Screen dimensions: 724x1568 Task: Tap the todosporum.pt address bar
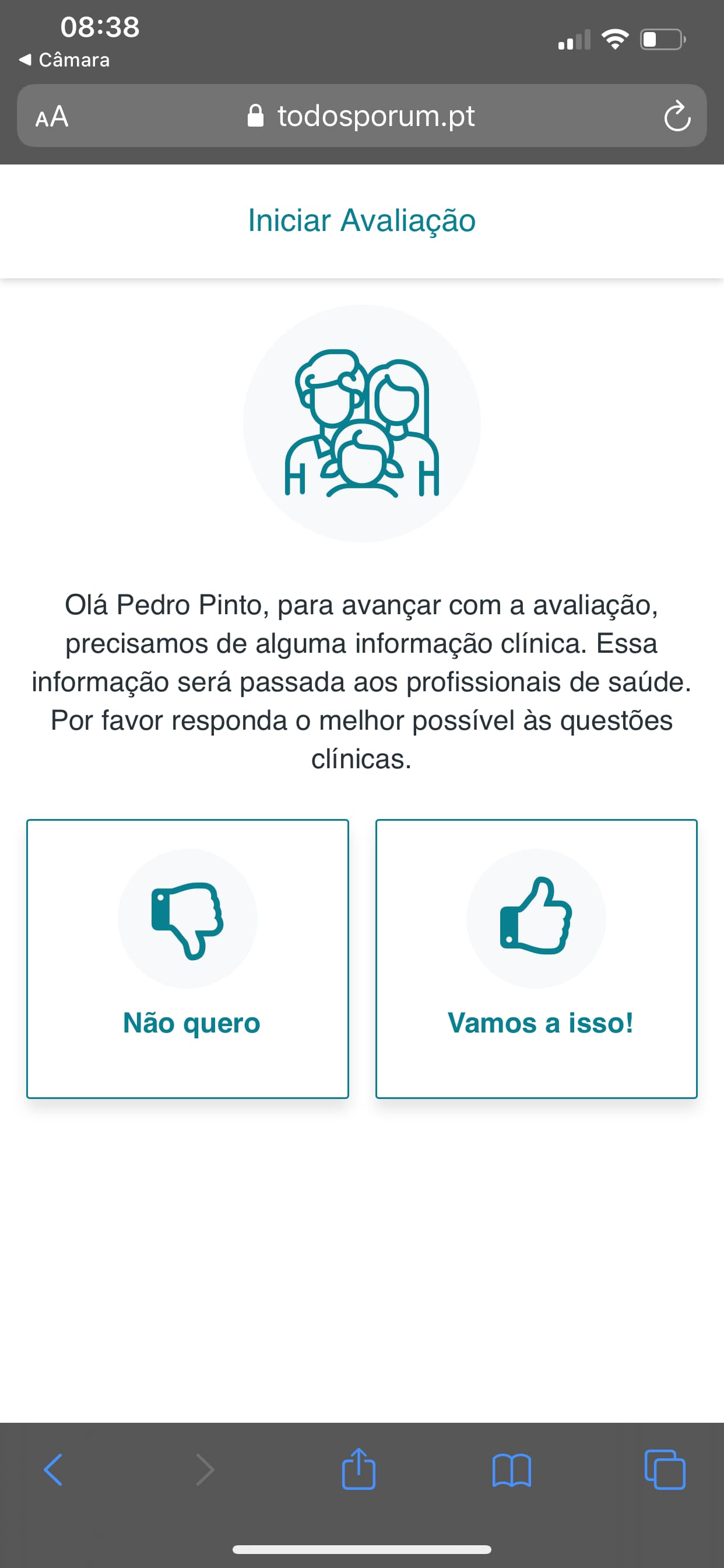click(361, 116)
